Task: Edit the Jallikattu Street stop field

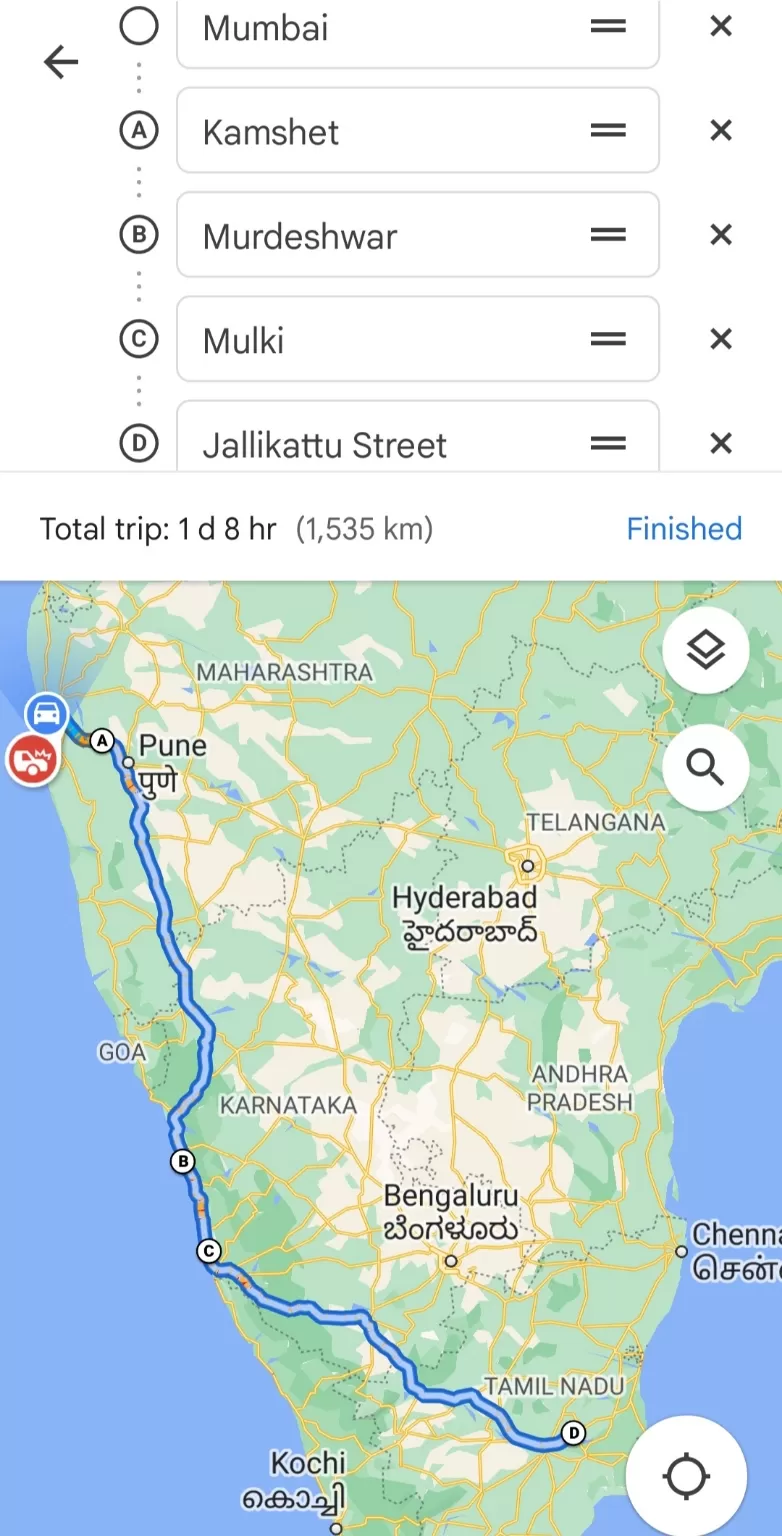Action: pyautogui.click(x=418, y=437)
